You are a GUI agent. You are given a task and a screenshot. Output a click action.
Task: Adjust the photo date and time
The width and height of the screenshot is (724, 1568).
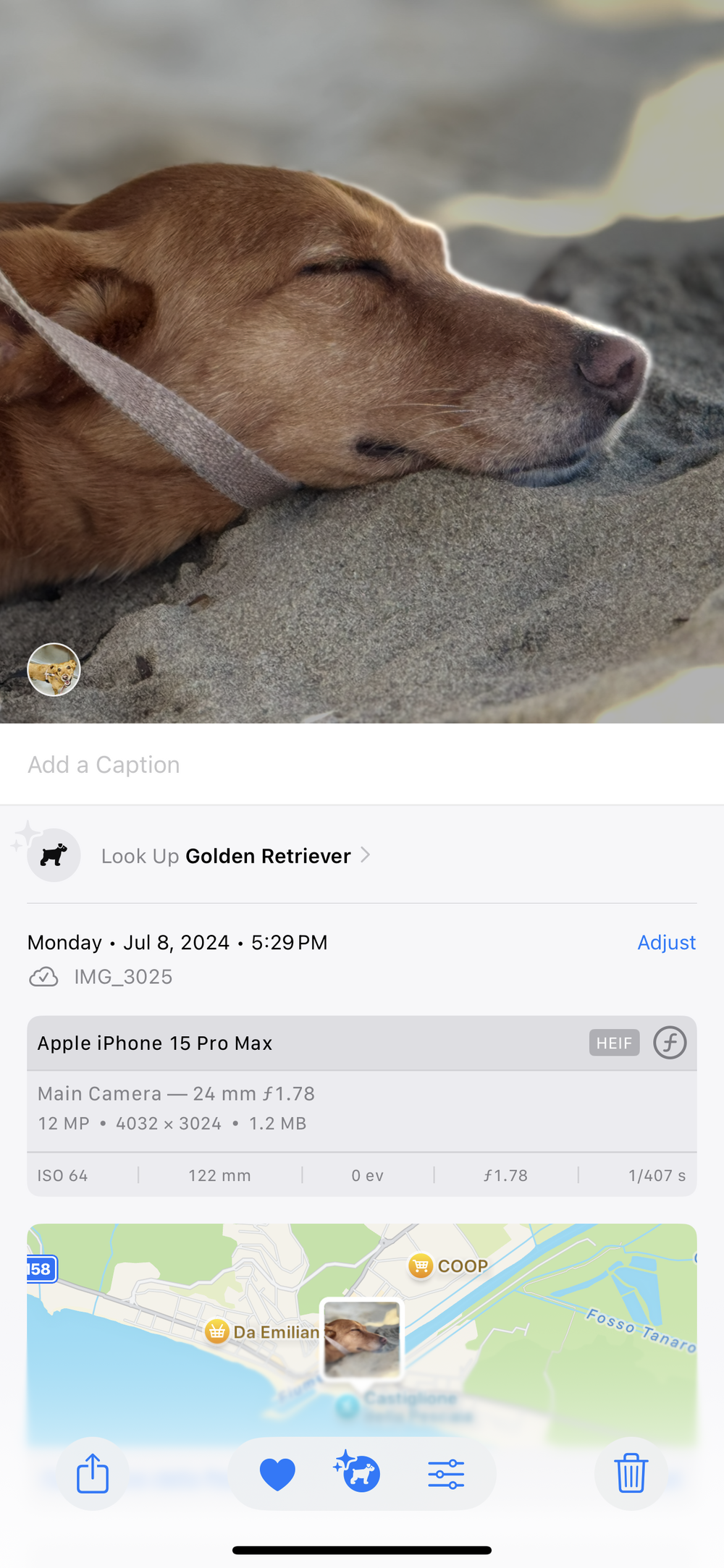[666, 942]
